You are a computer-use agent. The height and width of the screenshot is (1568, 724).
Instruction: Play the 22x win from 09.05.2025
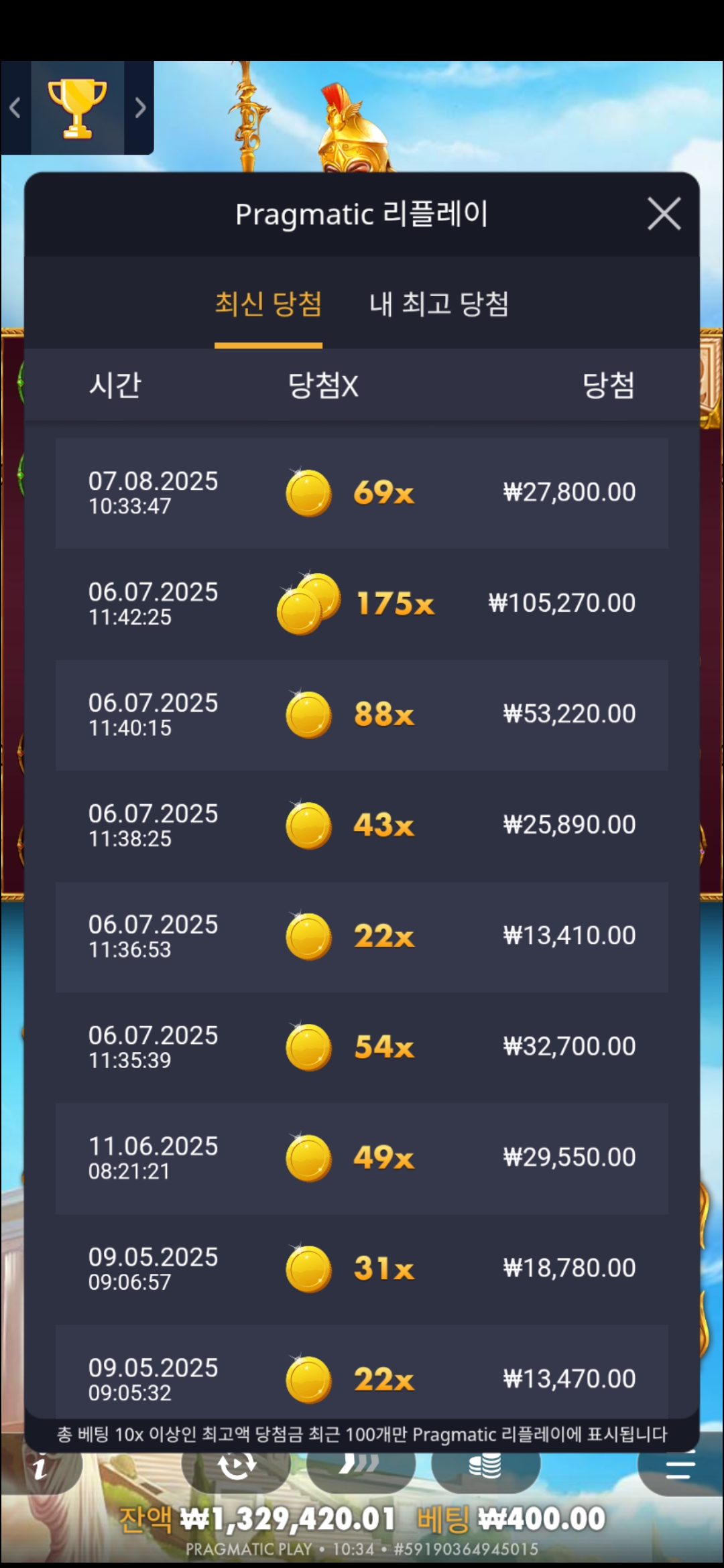(362, 1379)
